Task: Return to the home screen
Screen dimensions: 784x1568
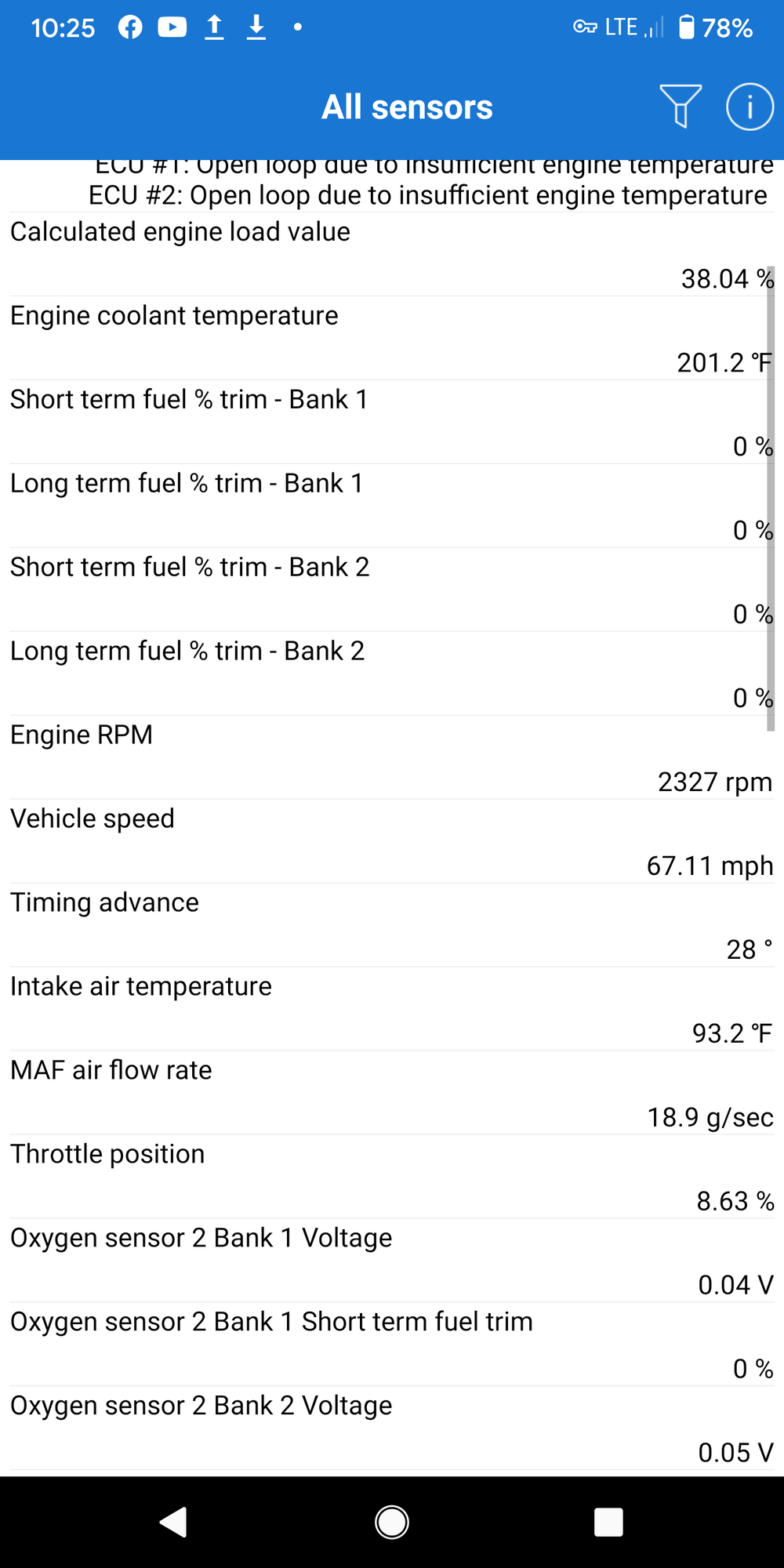Action: point(392,1522)
